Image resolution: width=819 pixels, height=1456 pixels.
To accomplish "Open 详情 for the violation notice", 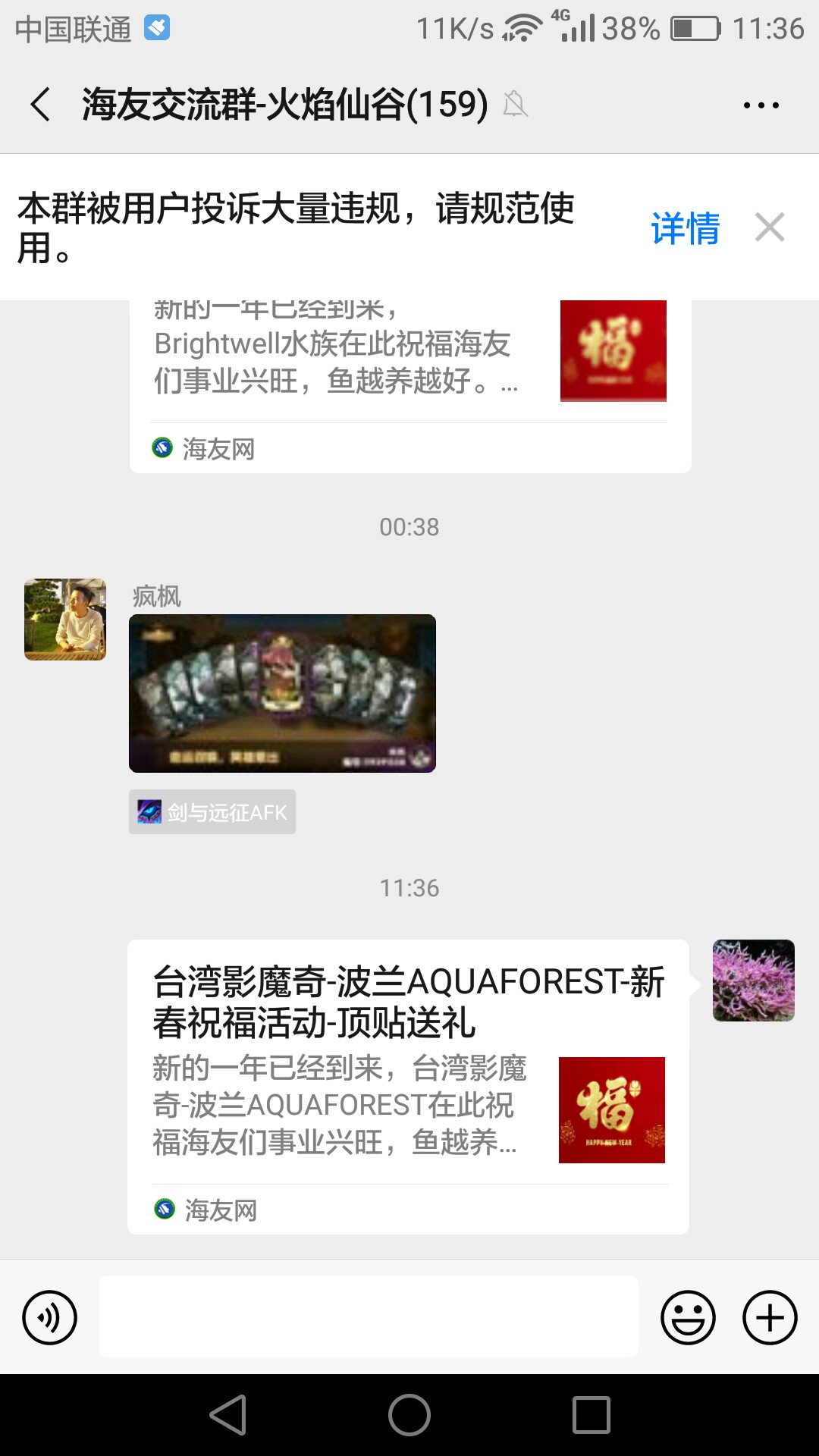I will (x=685, y=228).
